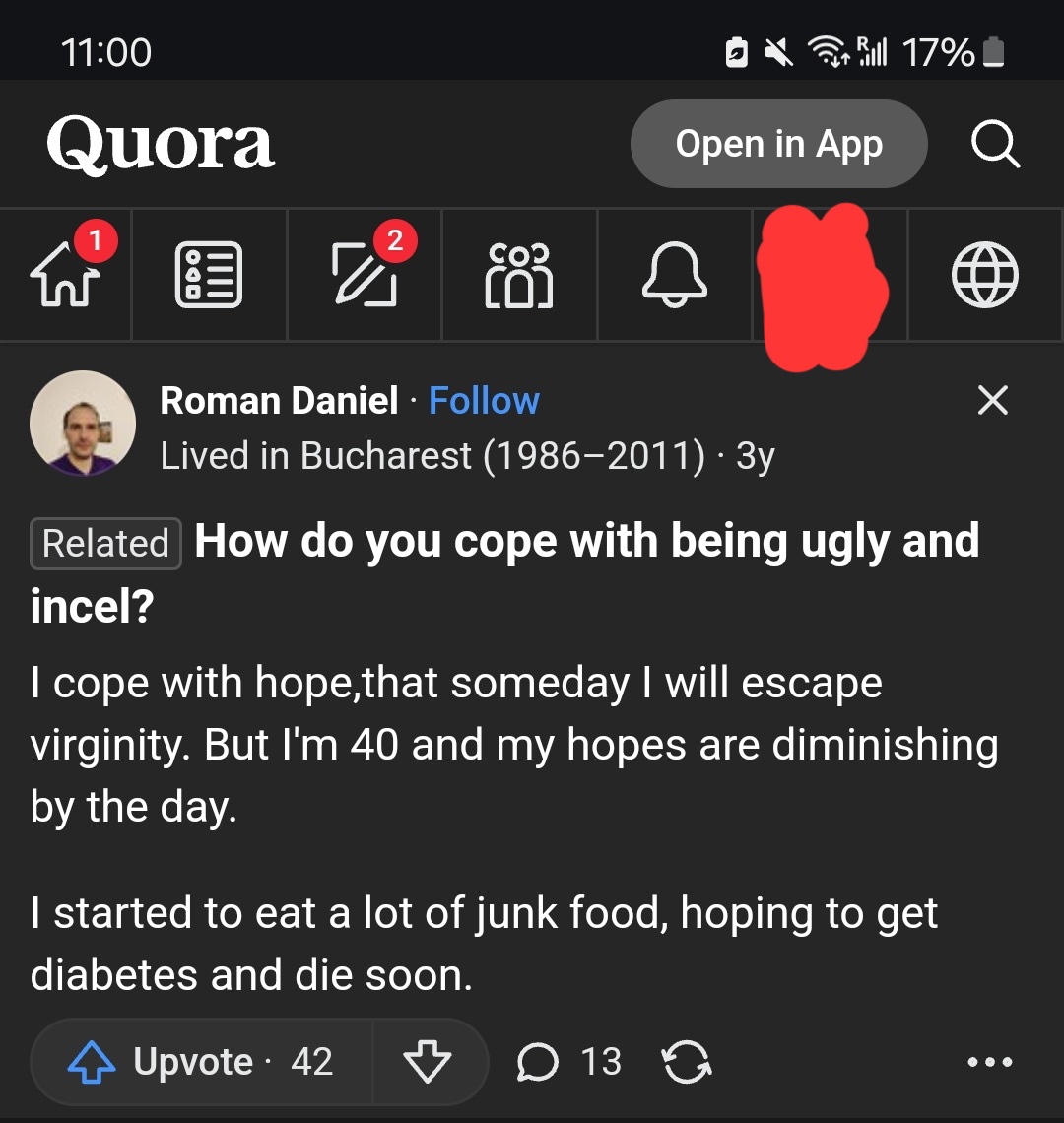Downvote this answer
1064x1123 pixels.
[x=428, y=1062]
